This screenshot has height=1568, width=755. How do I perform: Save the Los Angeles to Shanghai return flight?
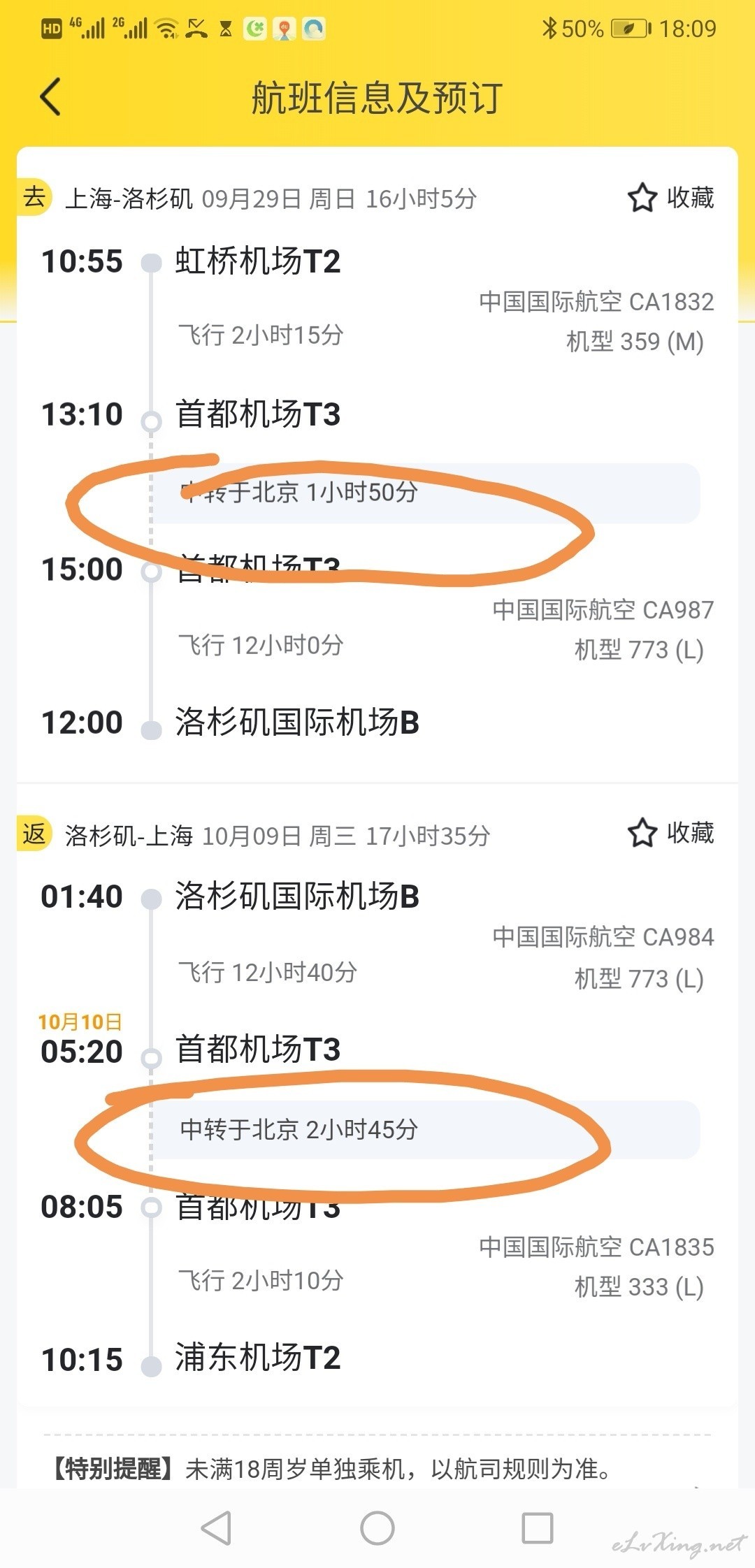670,833
